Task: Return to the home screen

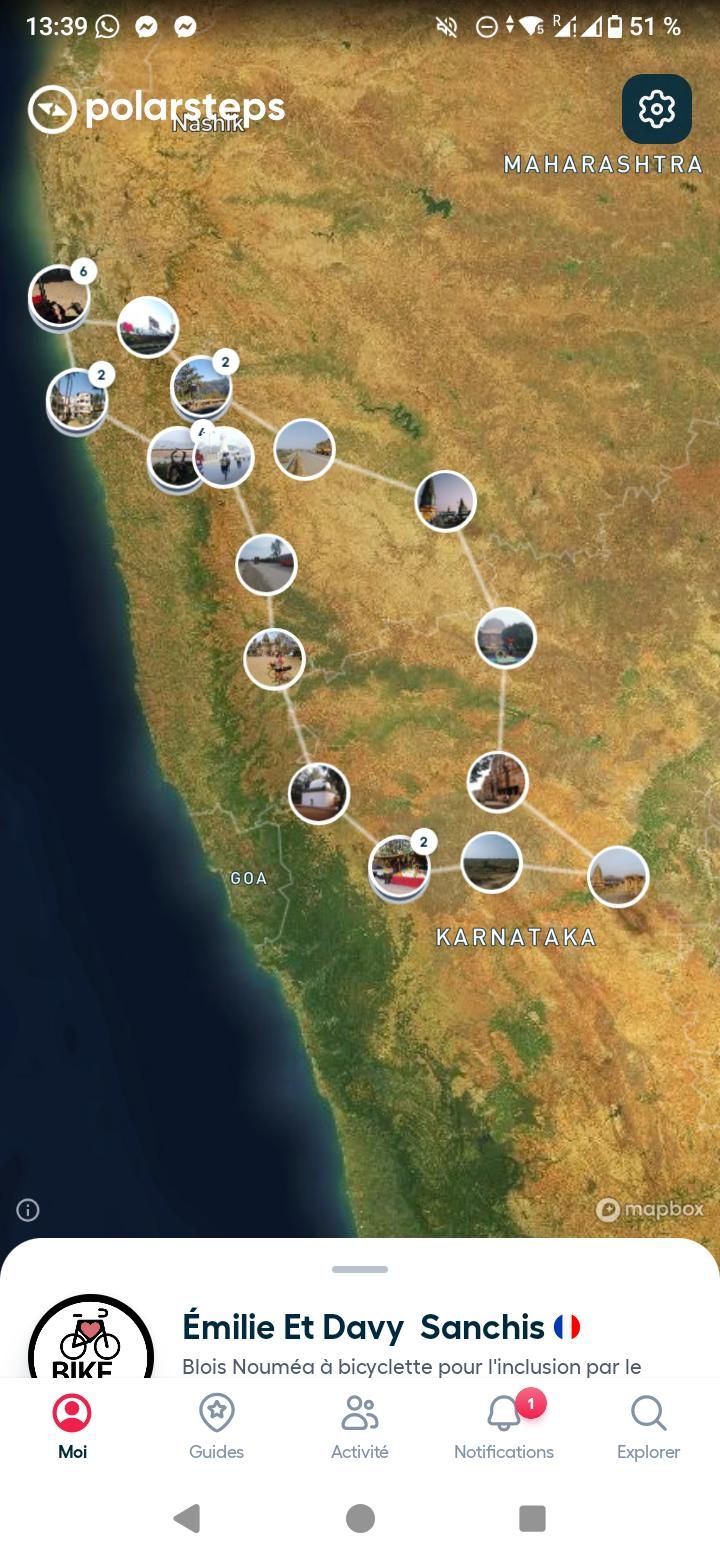Action: 360,1518
